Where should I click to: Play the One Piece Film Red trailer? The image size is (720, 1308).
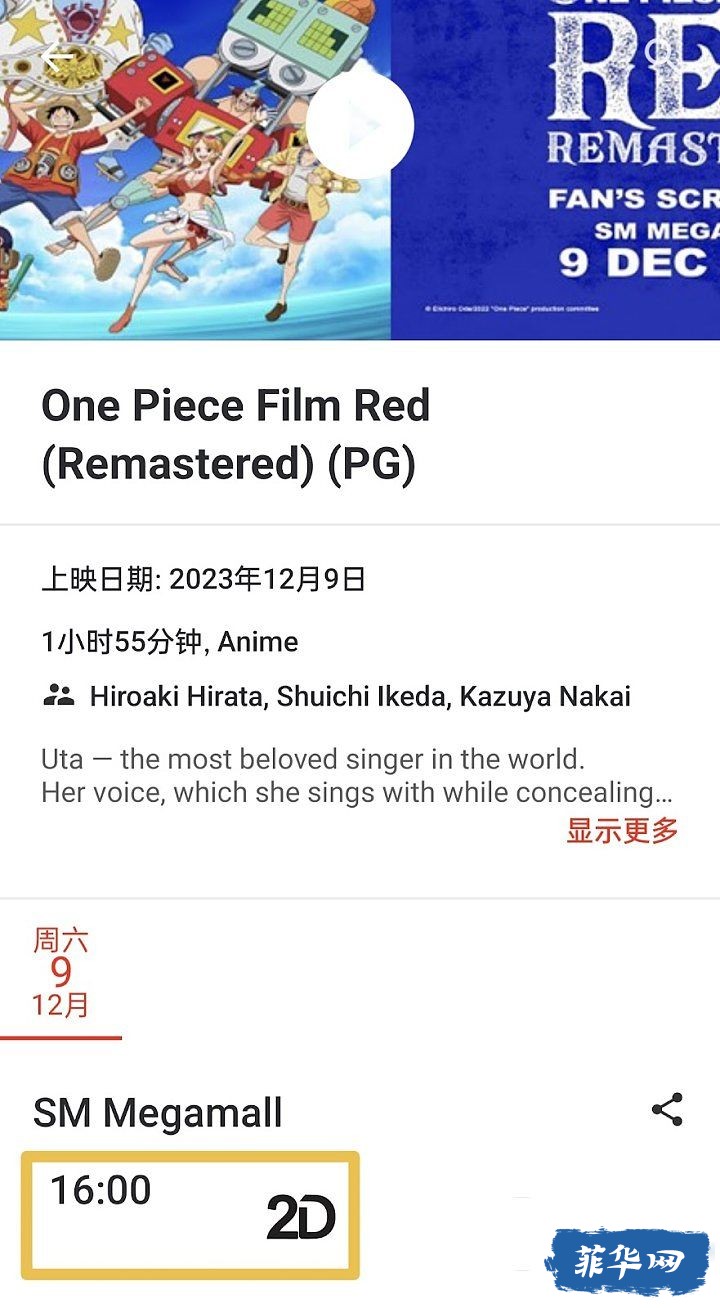359,125
